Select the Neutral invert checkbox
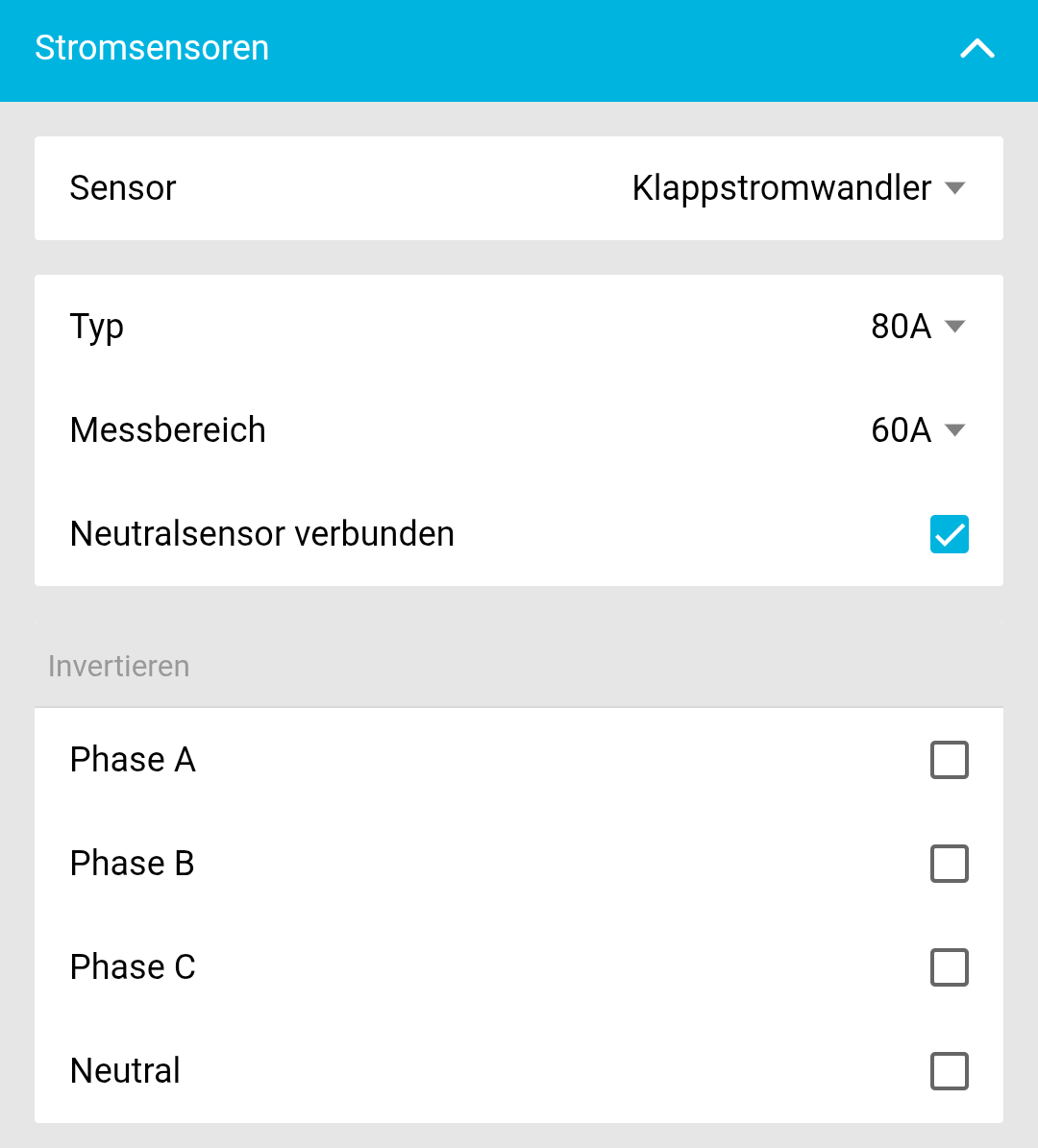 point(949,1071)
